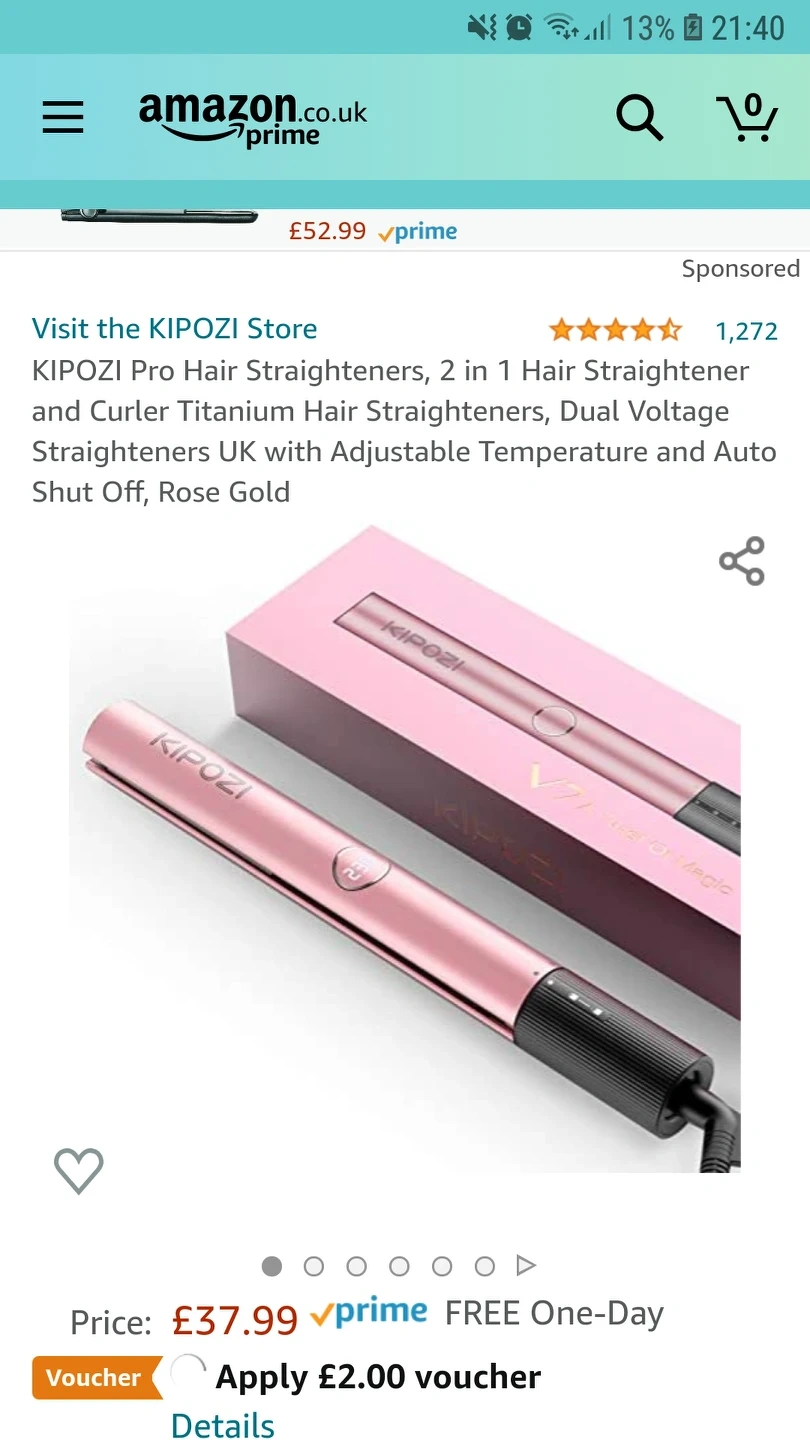Screen dimensions: 810x1440
Task: Visit the KIPOZI Store link
Action: 174,328
